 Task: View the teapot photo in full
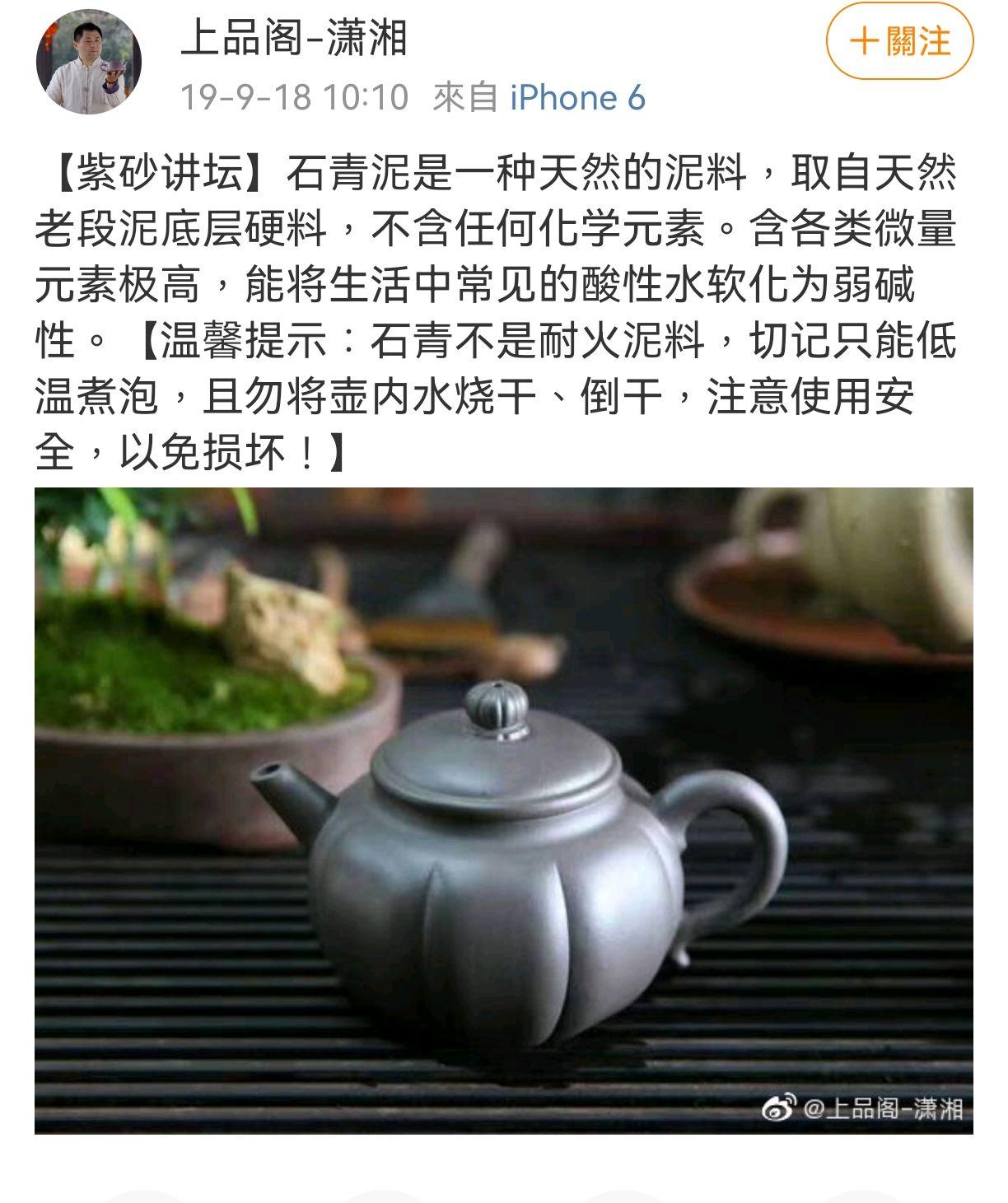pyautogui.click(x=503, y=809)
